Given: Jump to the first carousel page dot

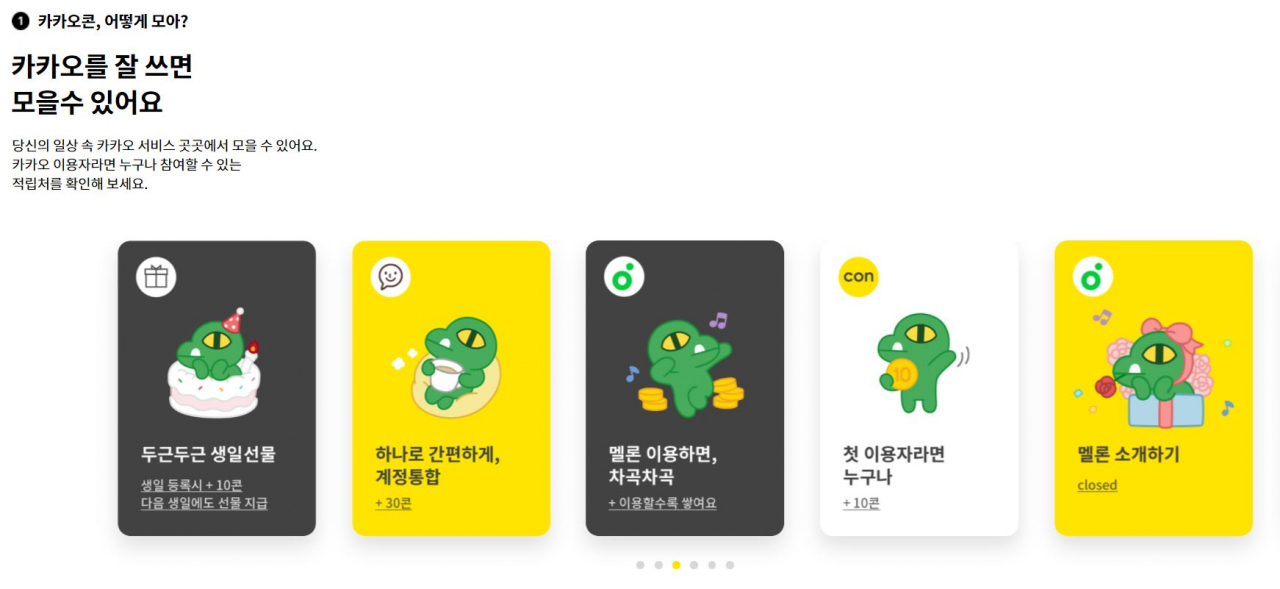Looking at the screenshot, I should point(640,565).
